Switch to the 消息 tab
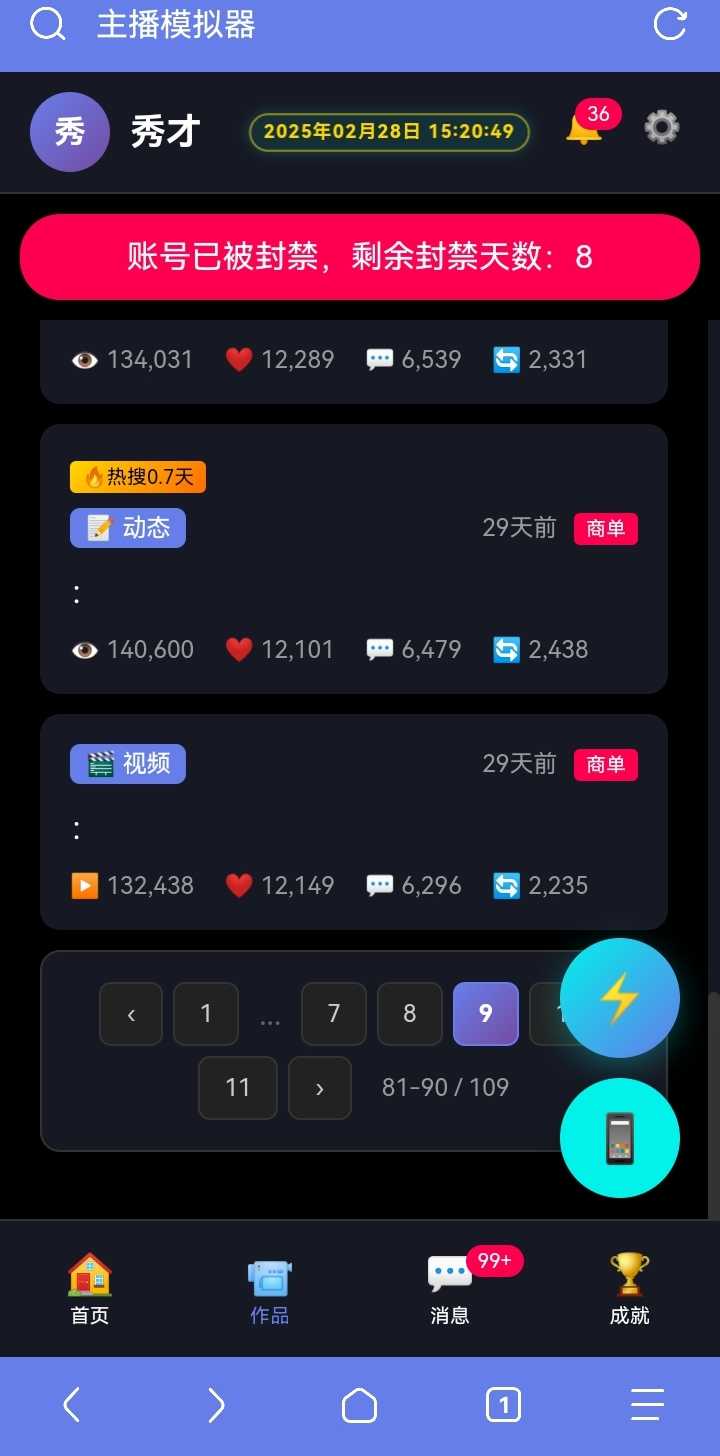The width and height of the screenshot is (720, 1456). [x=449, y=1289]
